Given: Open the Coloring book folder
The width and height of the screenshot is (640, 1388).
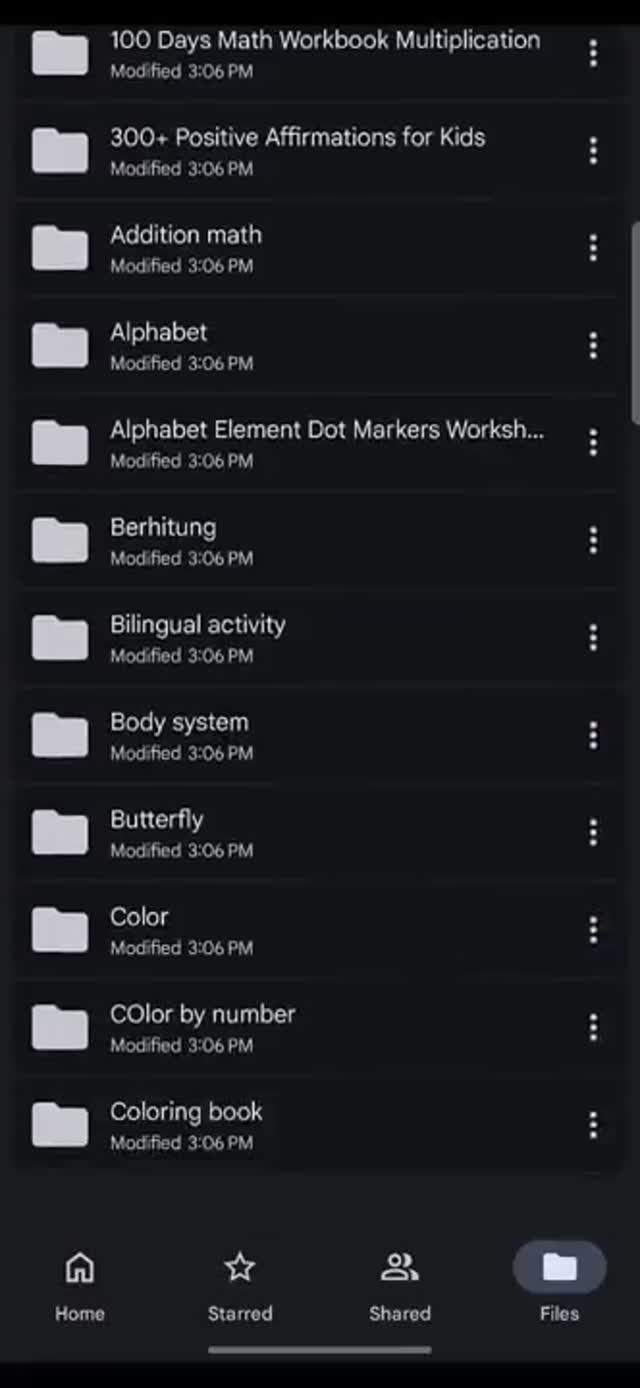Looking at the screenshot, I should [187, 1123].
